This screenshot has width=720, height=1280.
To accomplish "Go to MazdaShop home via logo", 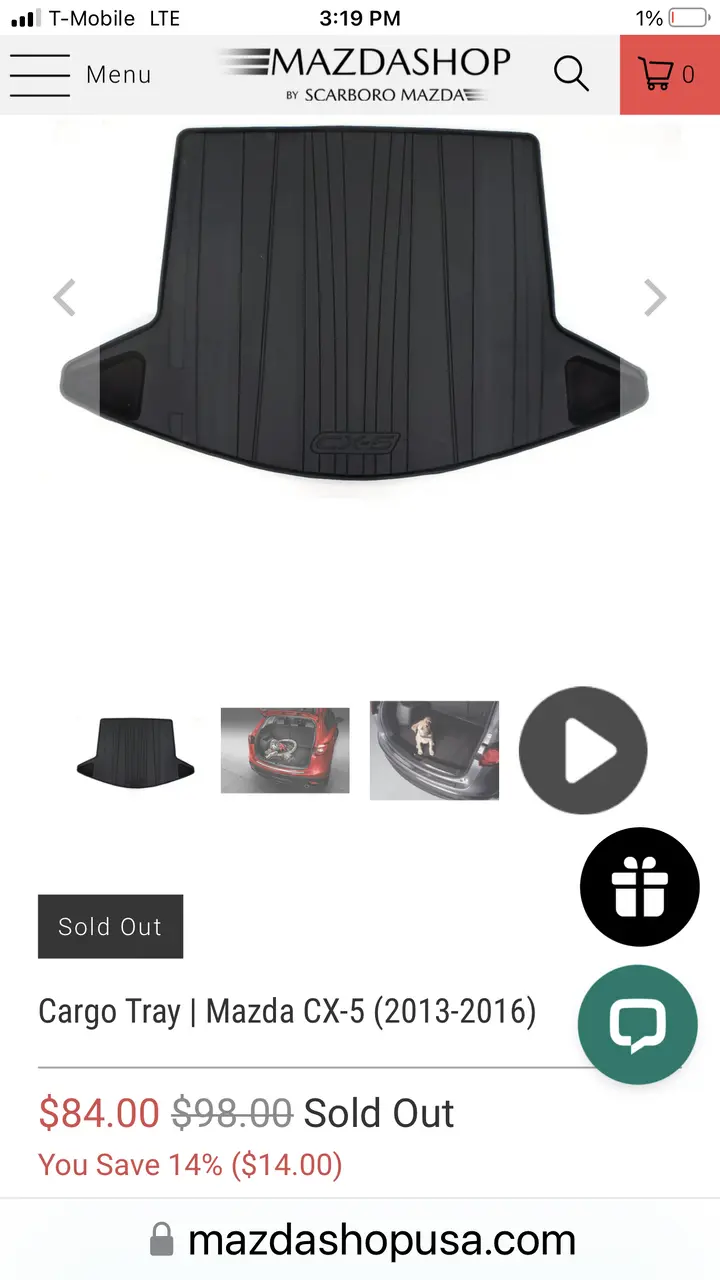I will click(x=365, y=73).
